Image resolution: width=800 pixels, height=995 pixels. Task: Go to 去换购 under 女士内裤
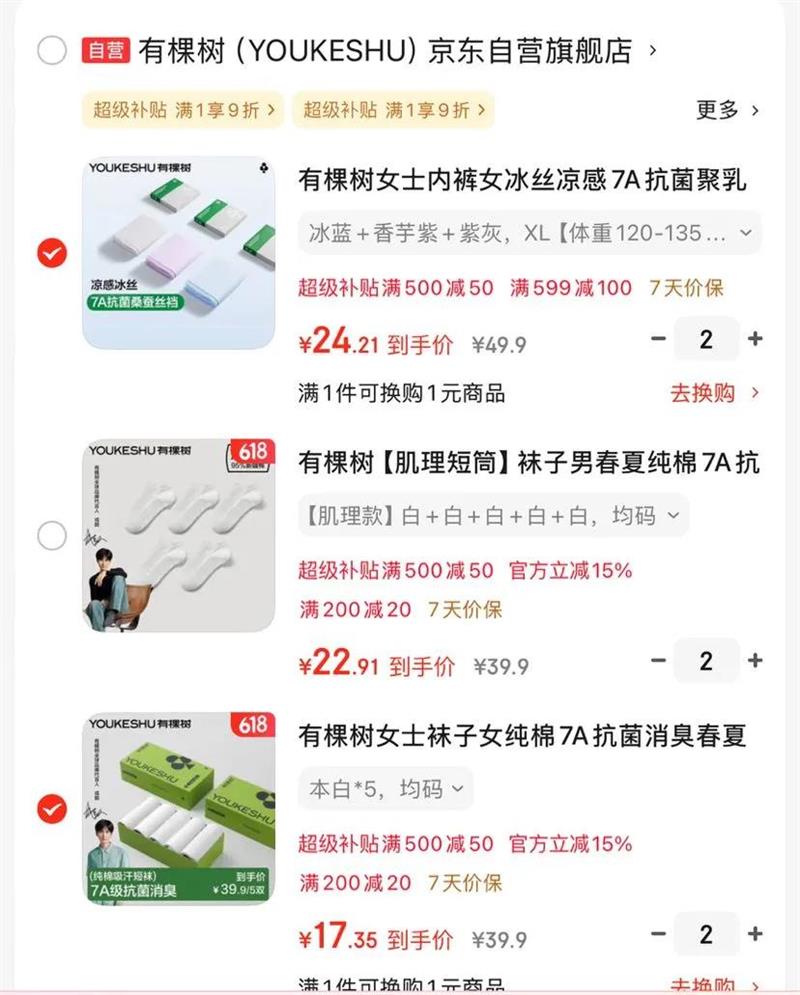click(714, 393)
